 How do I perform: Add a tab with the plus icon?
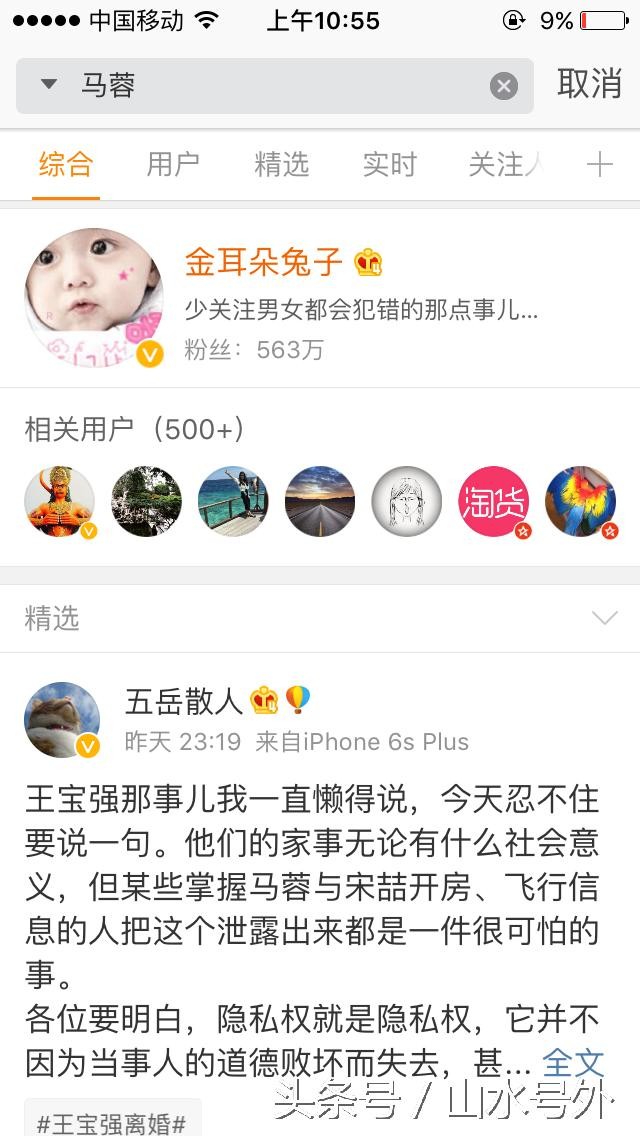(599, 164)
